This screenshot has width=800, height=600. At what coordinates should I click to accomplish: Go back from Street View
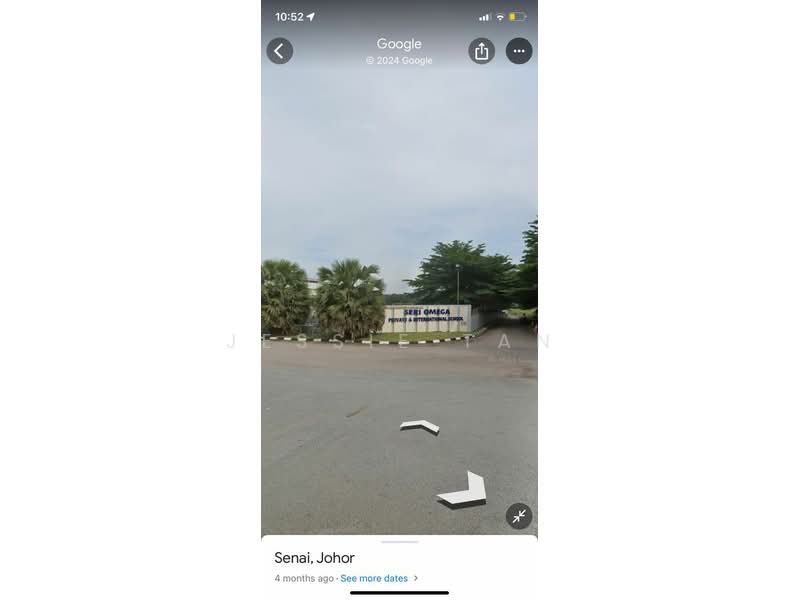[279, 51]
